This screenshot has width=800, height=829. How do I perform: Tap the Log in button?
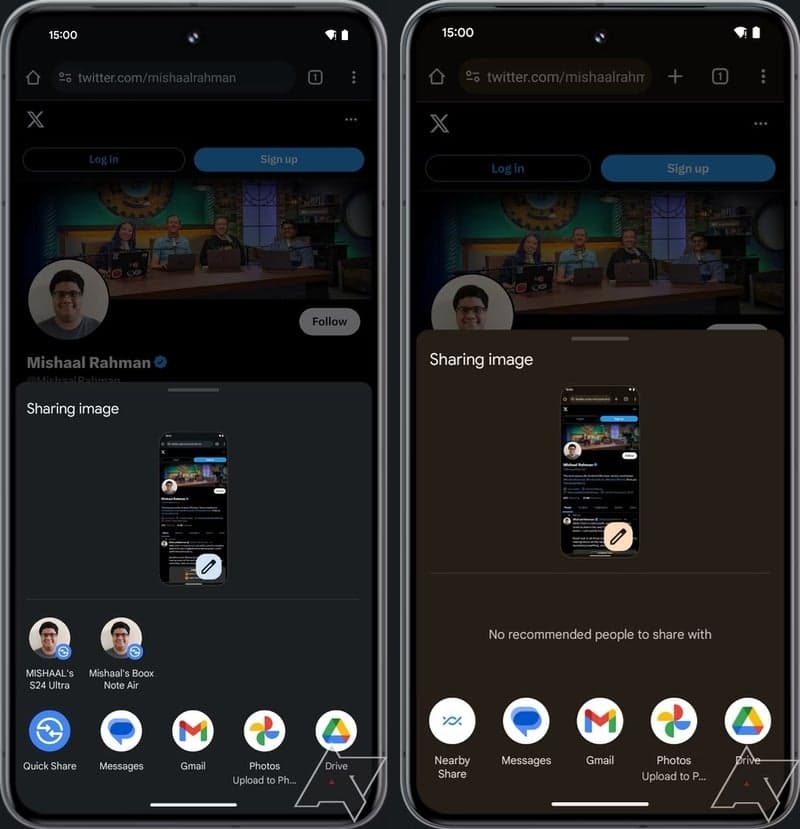[x=103, y=159]
